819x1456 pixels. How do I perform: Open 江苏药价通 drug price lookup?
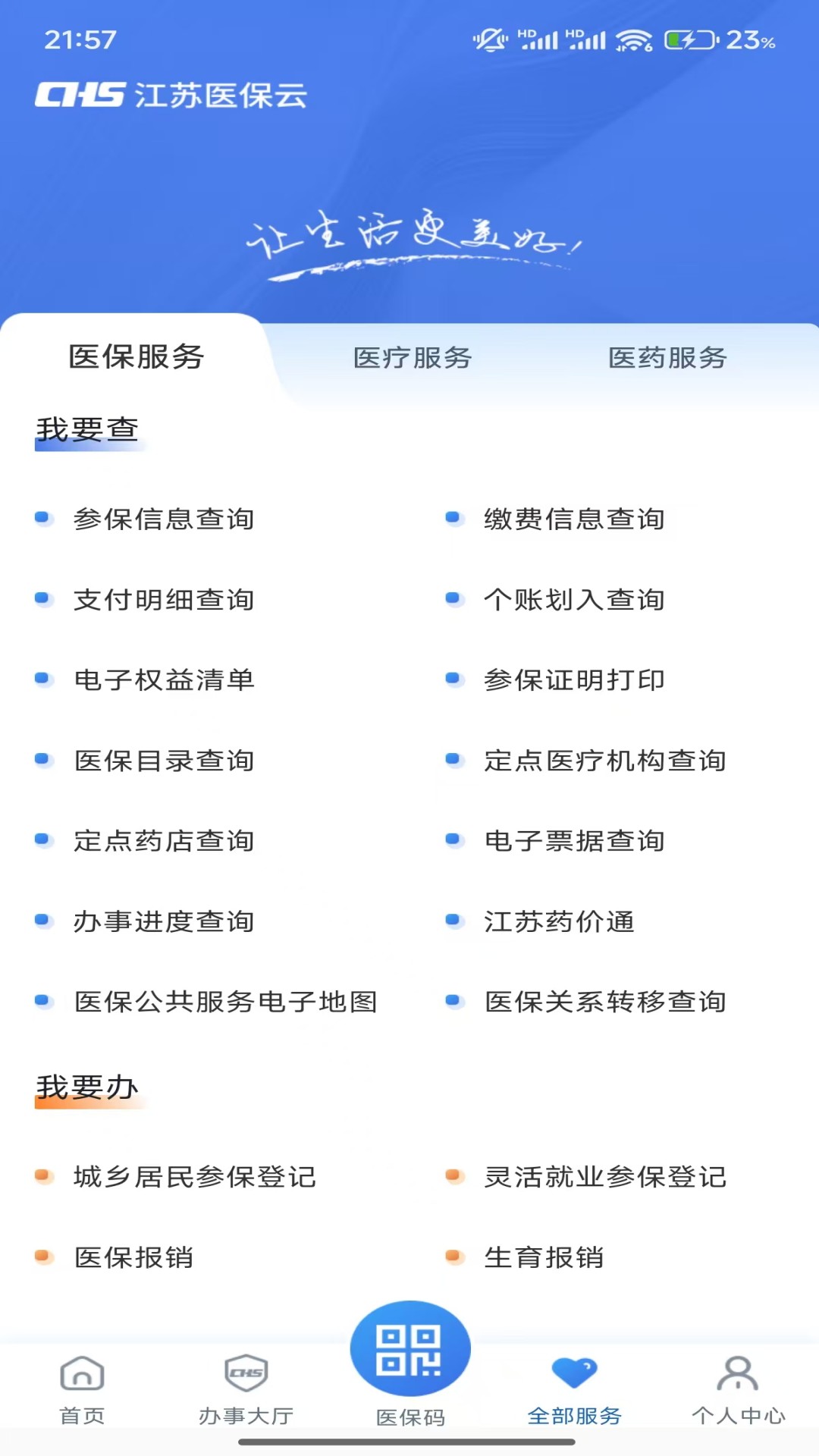tap(561, 922)
